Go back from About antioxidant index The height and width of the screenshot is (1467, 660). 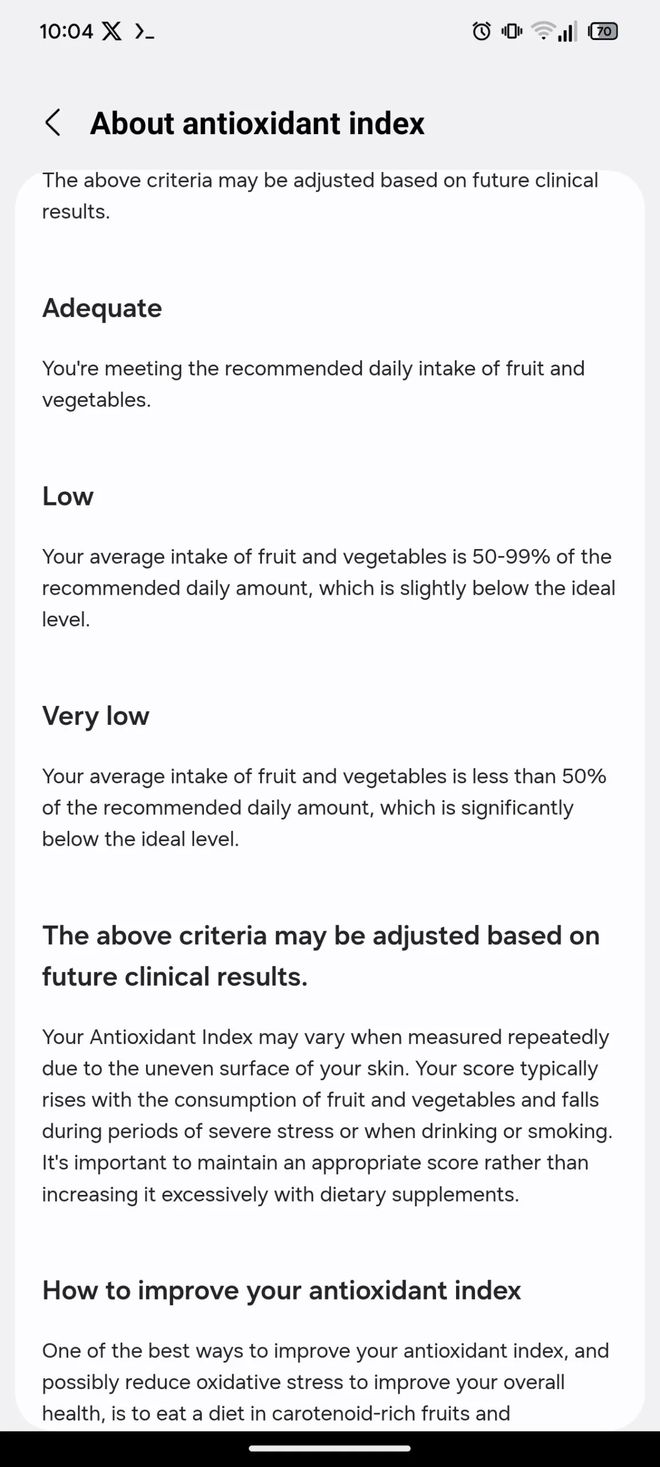pos(53,123)
